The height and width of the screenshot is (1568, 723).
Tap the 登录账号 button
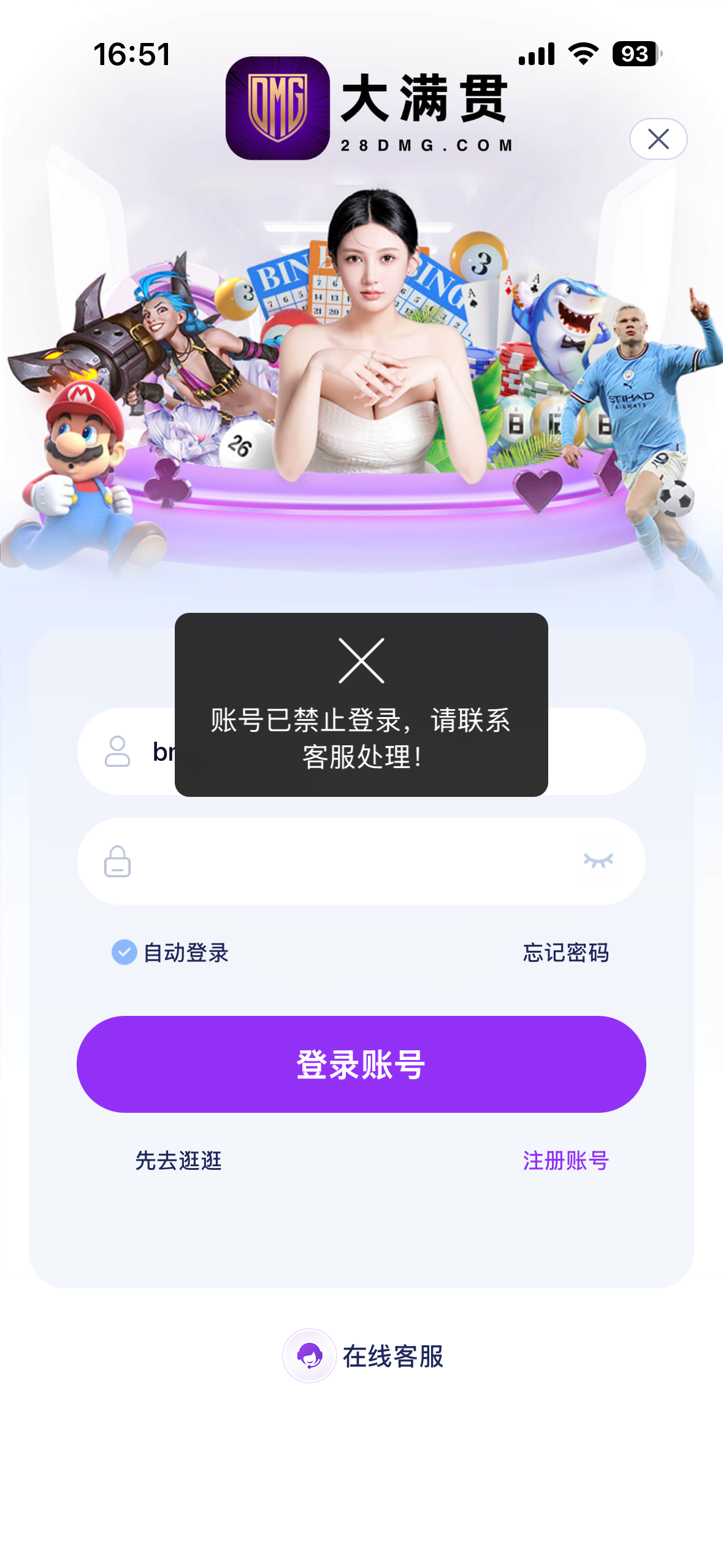click(361, 1064)
